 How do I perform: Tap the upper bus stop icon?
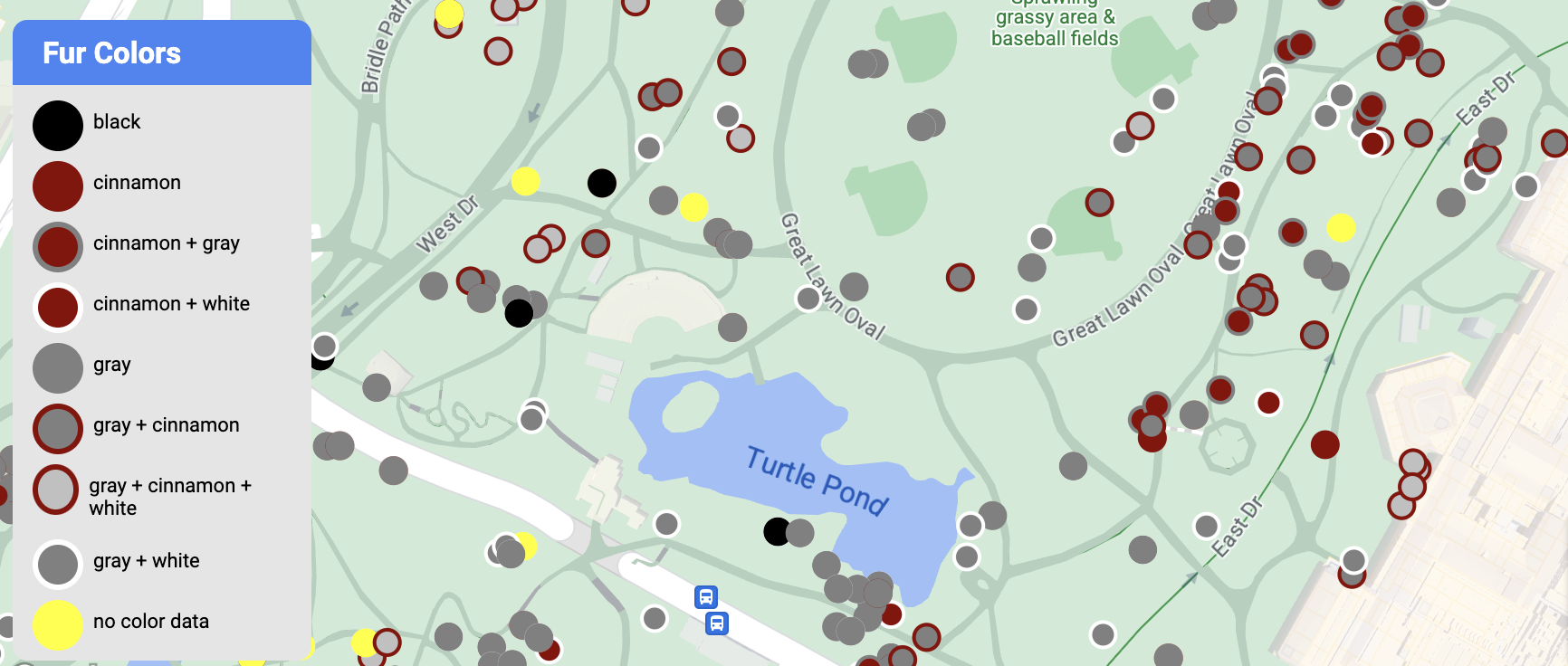(x=706, y=597)
